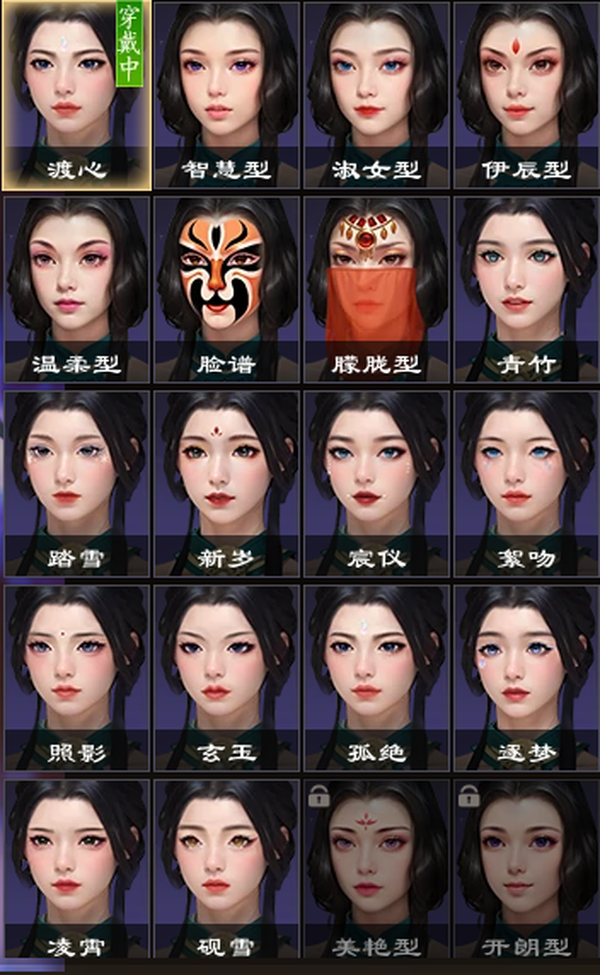Select the 絮吻 makeup look
The width and height of the screenshot is (600, 975).
[526, 484]
